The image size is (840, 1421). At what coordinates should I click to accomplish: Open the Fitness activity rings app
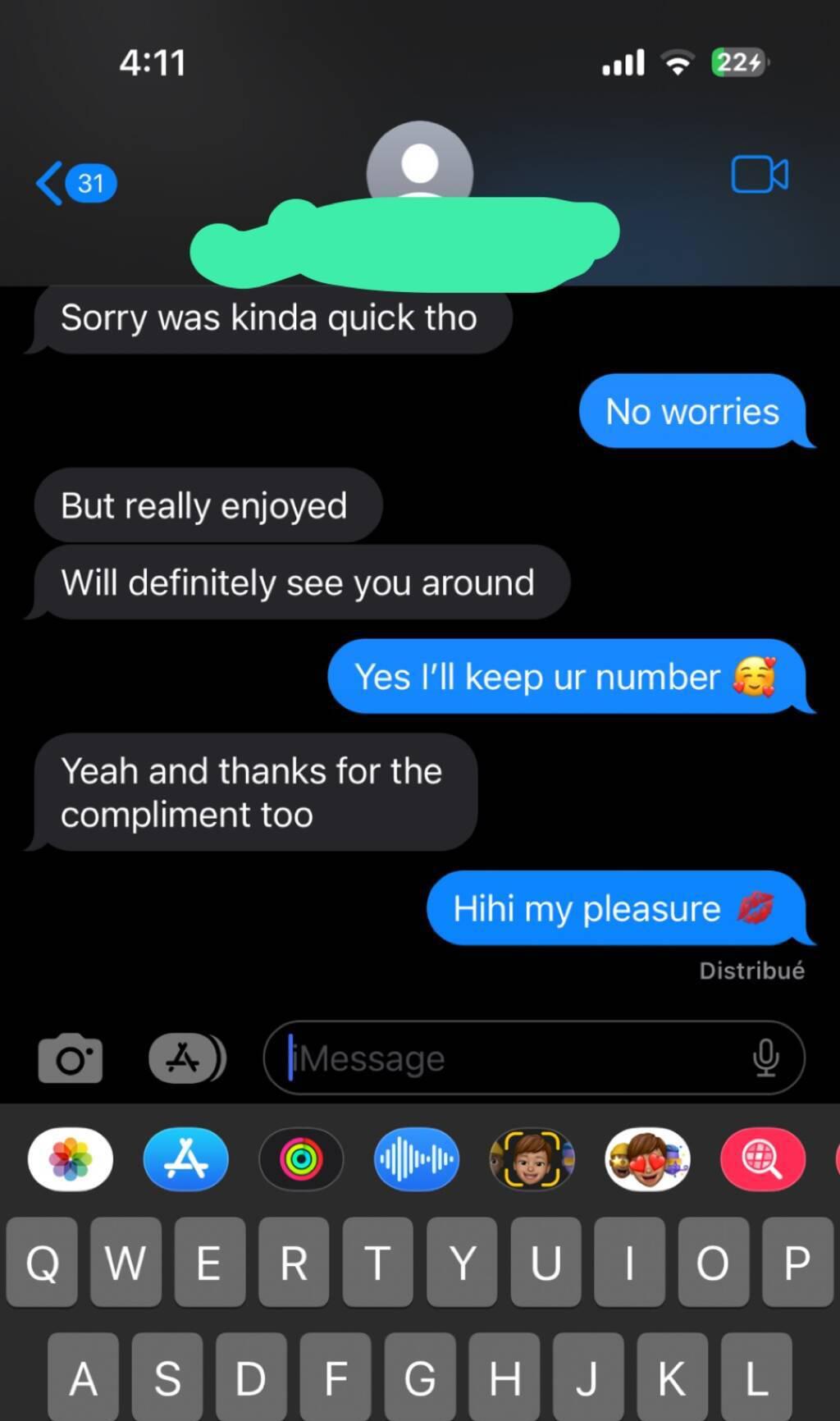tap(301, 1158)
